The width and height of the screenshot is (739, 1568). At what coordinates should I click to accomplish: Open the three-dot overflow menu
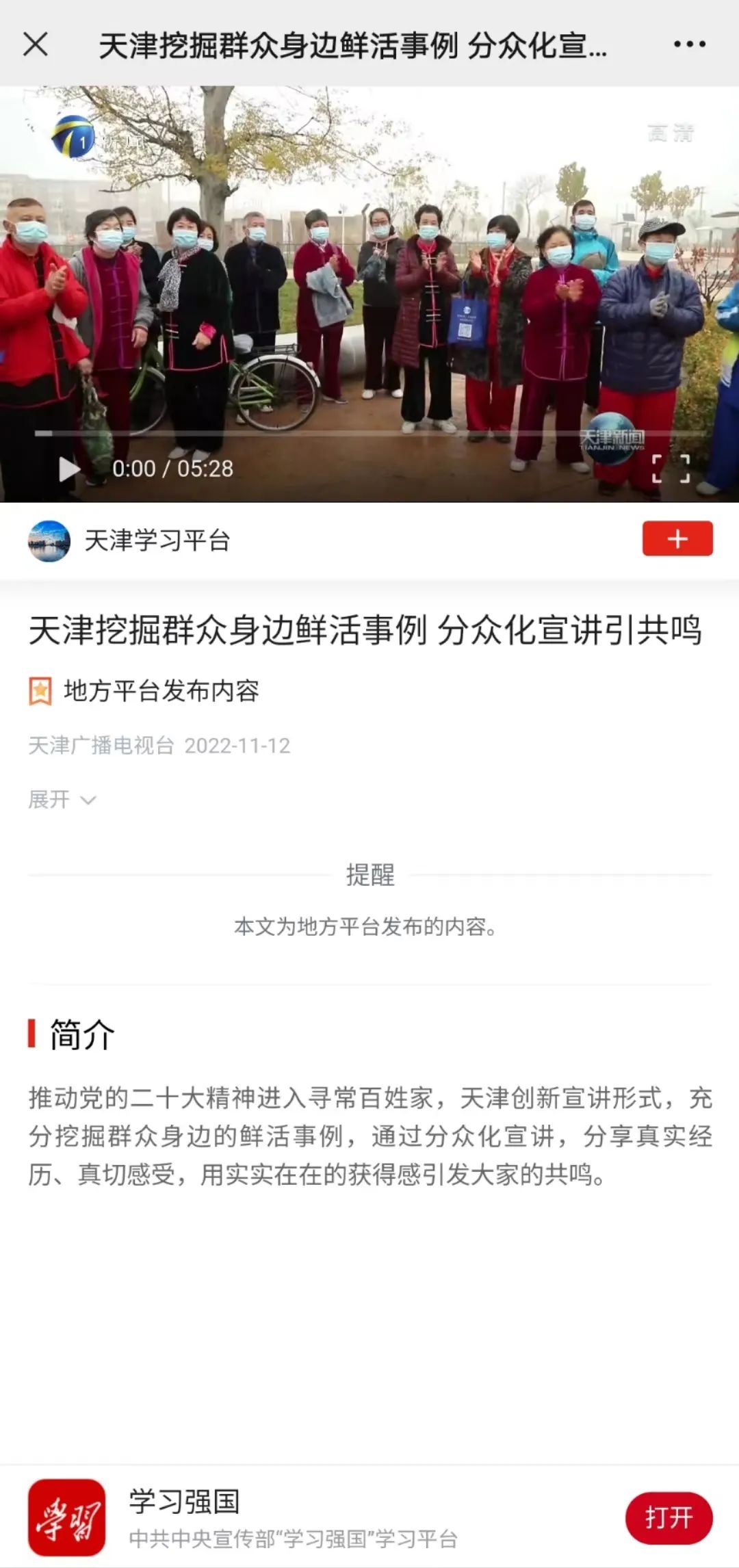pyautogui.click(x=689, y=44)
